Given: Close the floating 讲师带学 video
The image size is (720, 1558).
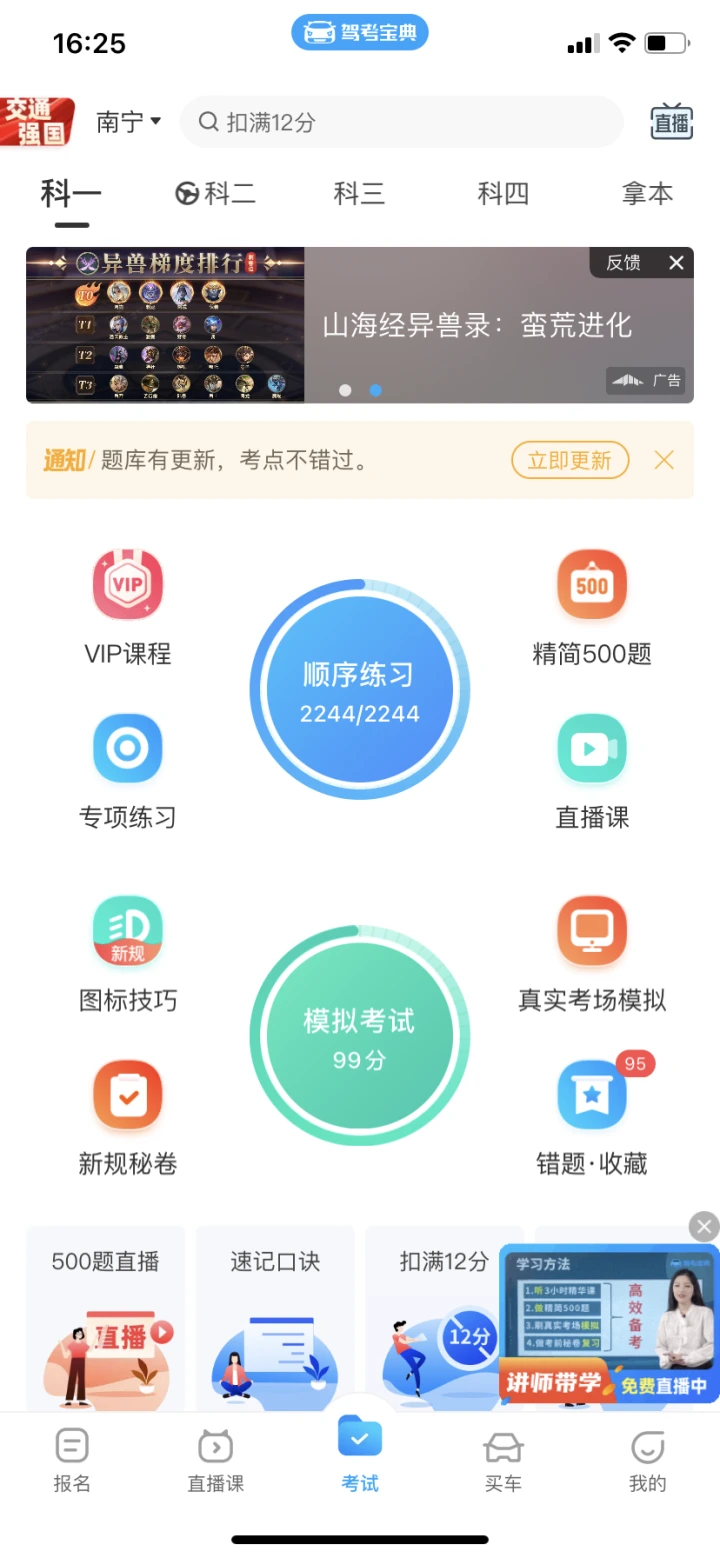Looking at the screenshot, I should (704, 1226).
